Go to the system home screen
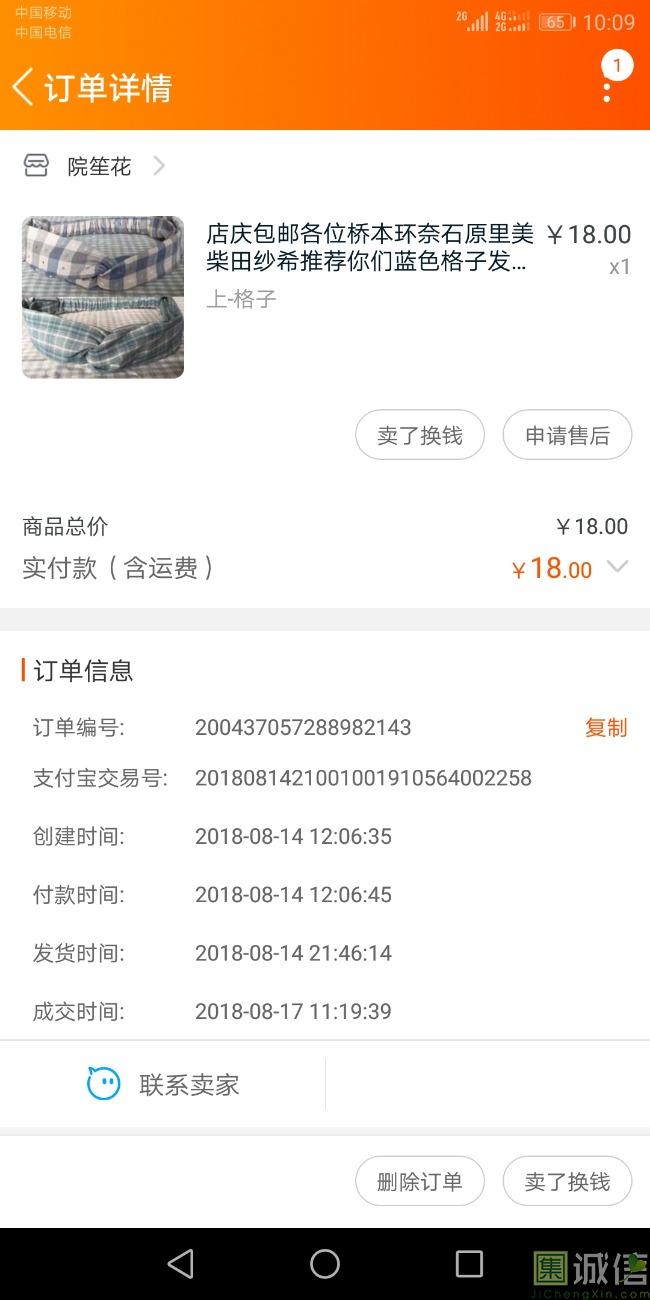Image resolution: width=650 pixels, height=1300 pixels. tap(325, 1264)
